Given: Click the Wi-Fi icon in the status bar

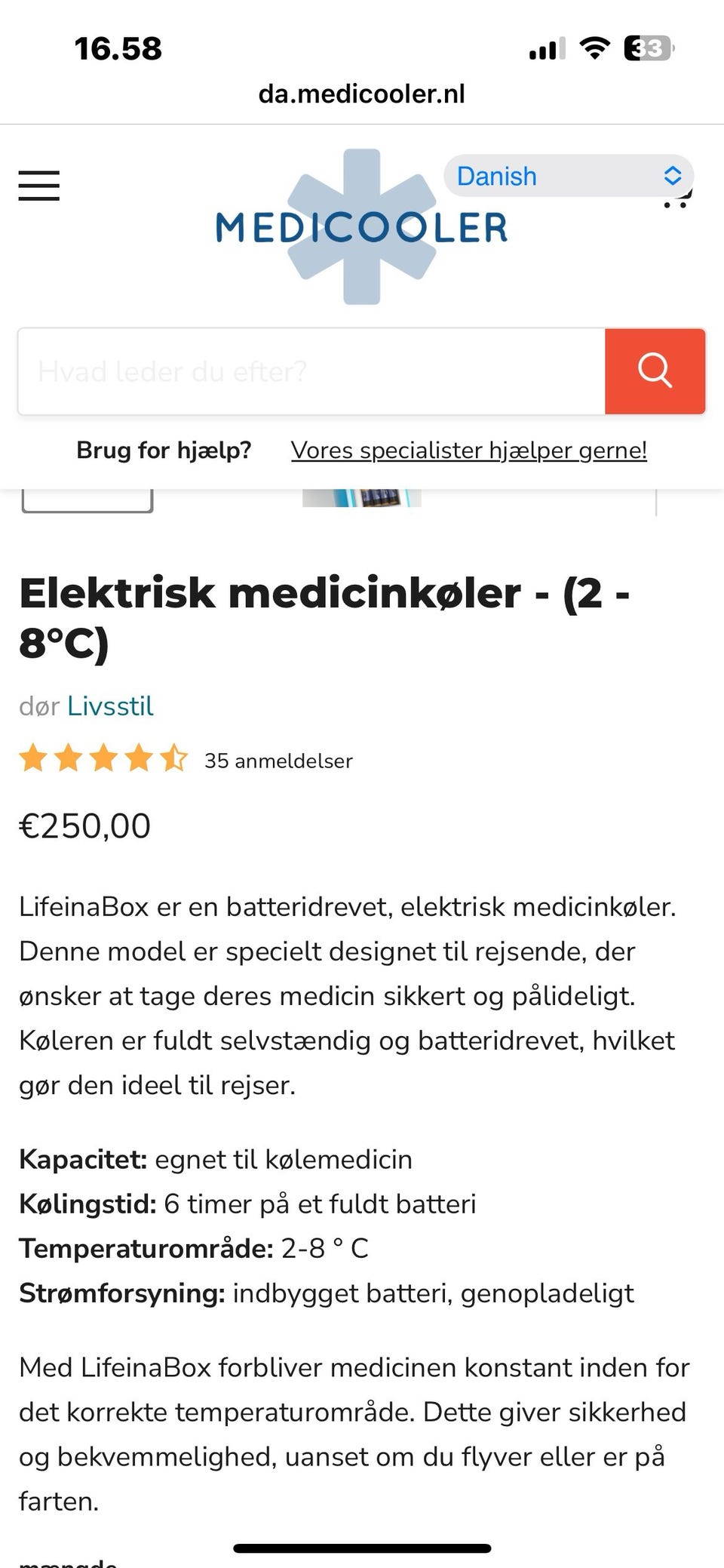Looking at the screenshot, I should click(594, 48).
